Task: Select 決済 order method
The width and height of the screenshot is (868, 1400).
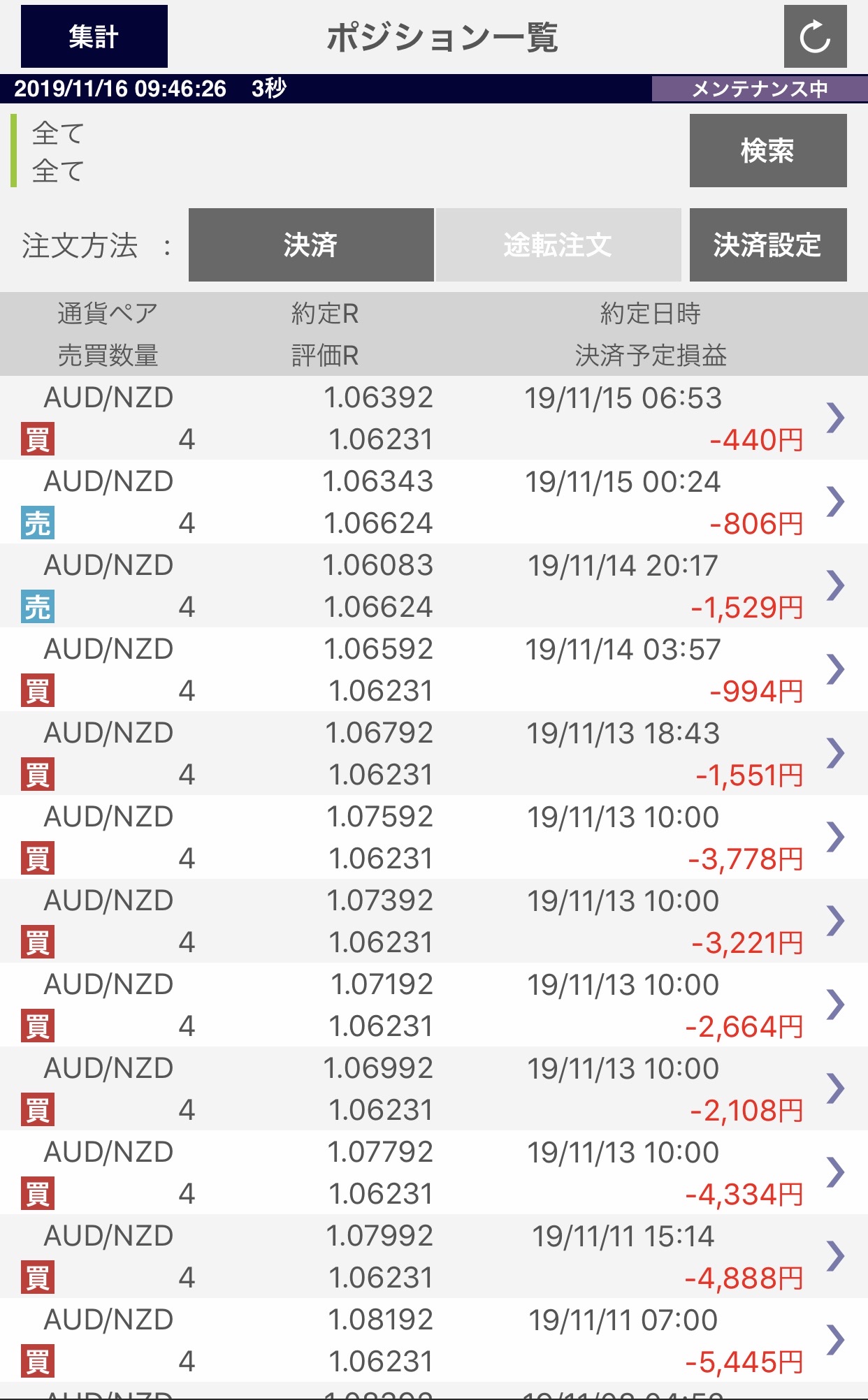Action: pyautogui.click(x=311, y=245)
